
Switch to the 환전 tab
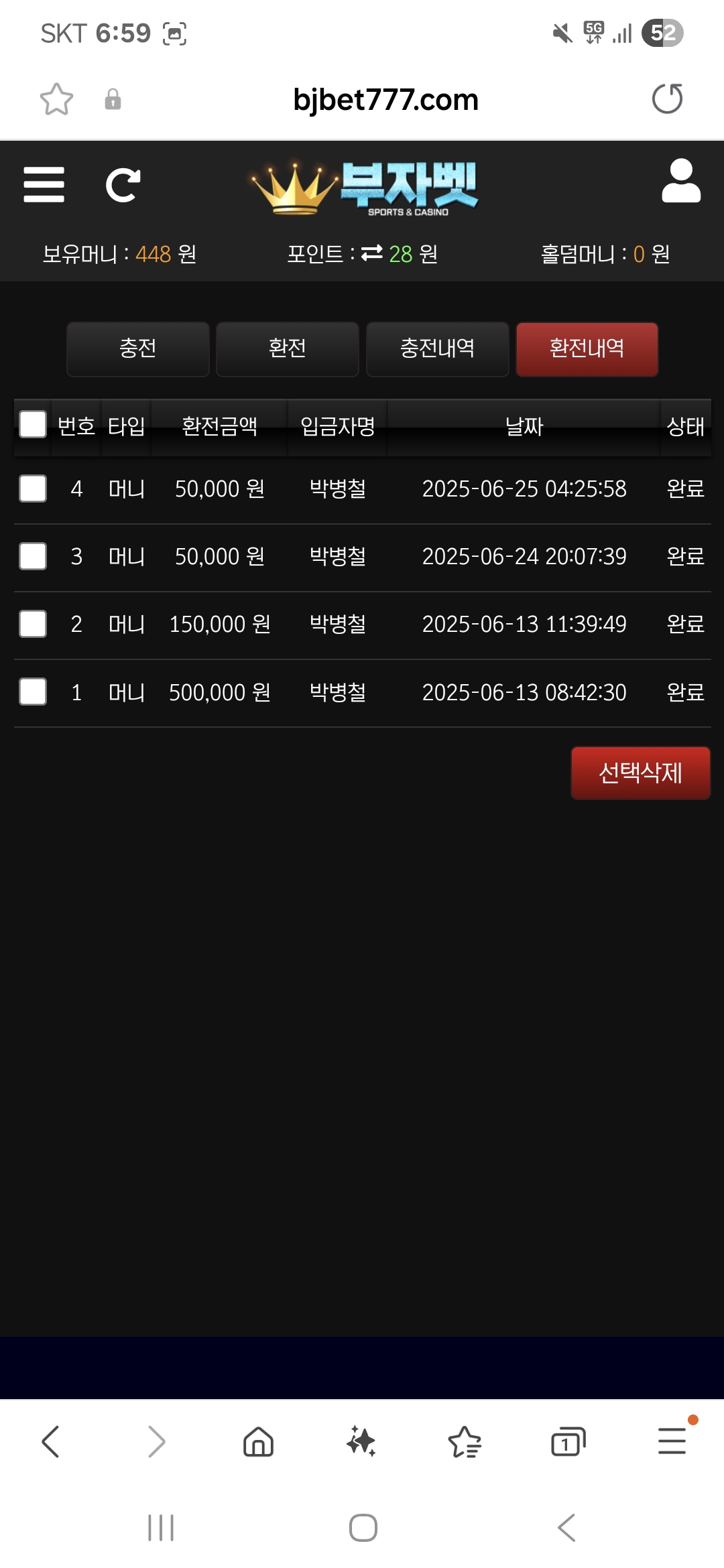click(x=288, y=349)
